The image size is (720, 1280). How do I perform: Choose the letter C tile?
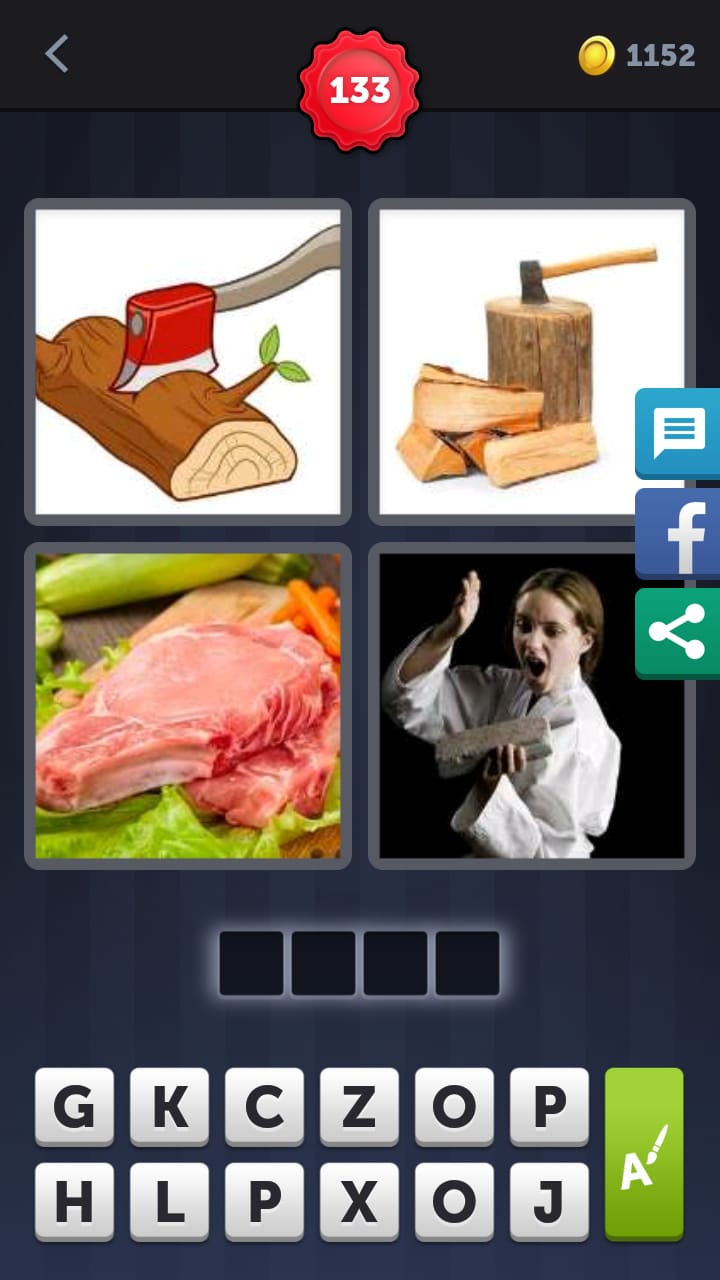pyautogui.click(x=264, y=1106)
